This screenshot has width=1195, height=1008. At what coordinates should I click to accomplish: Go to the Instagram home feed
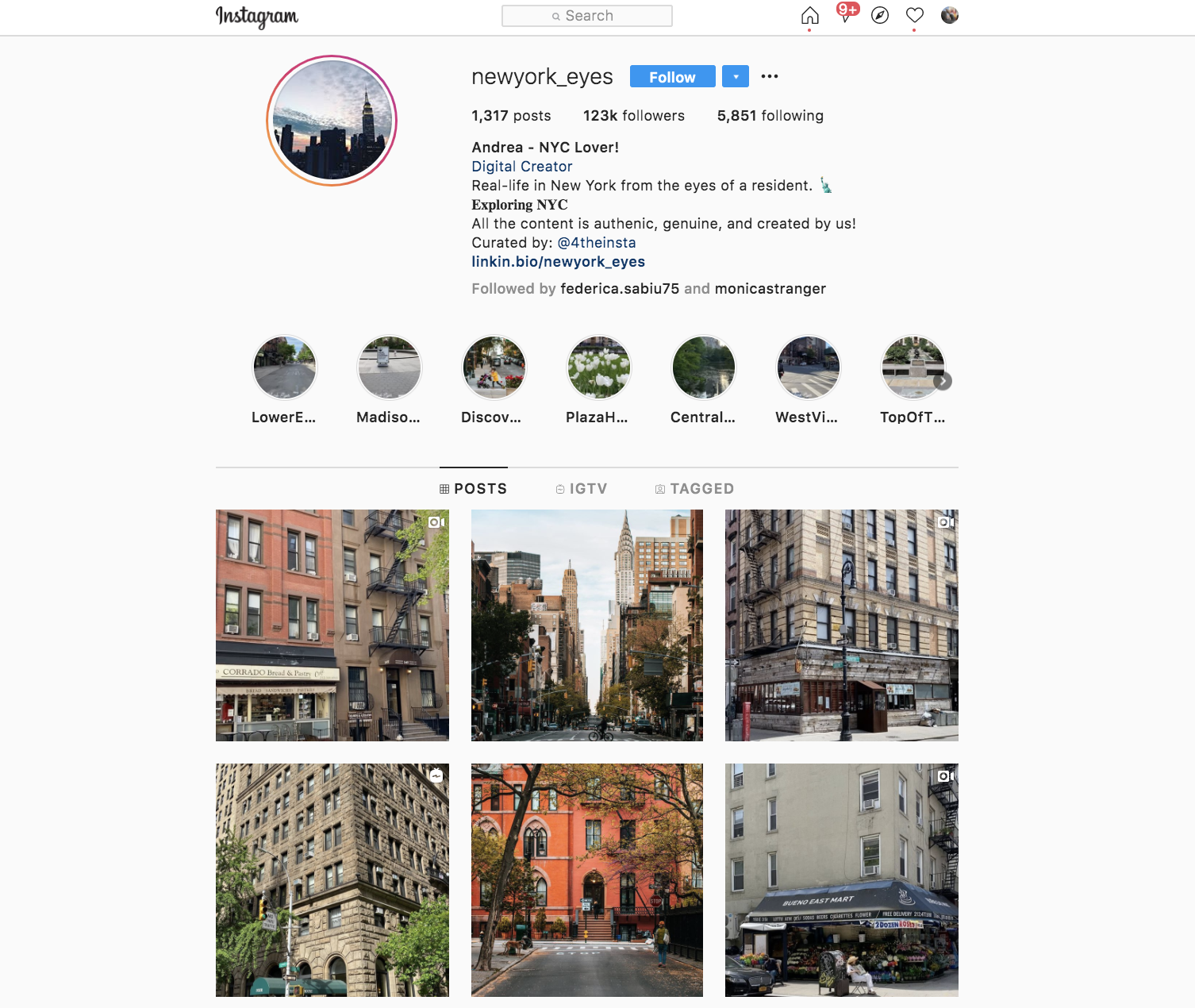809,16
